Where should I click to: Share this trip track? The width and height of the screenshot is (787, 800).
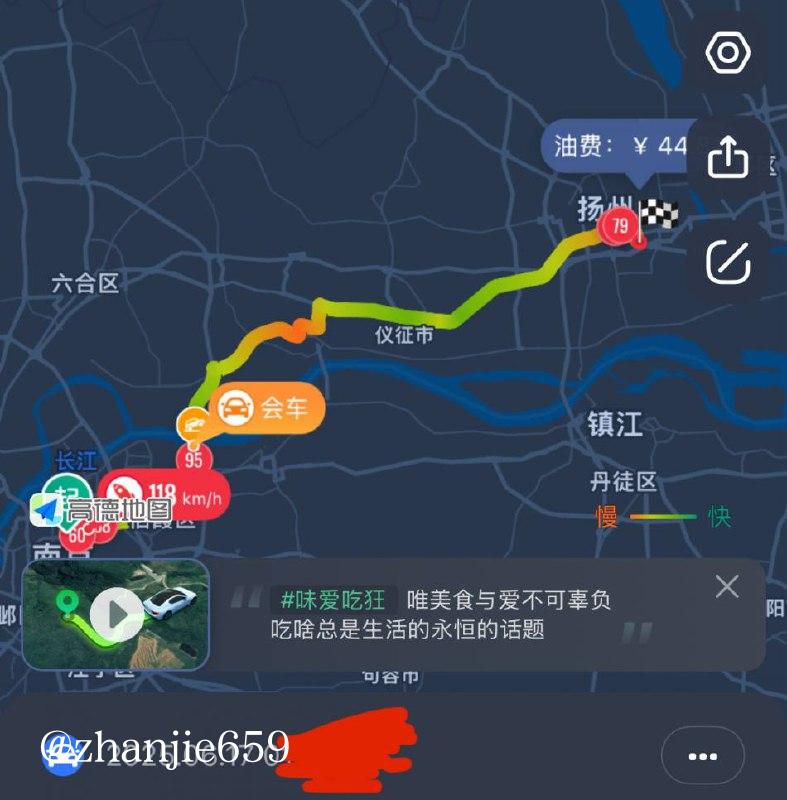pos(727,155)
